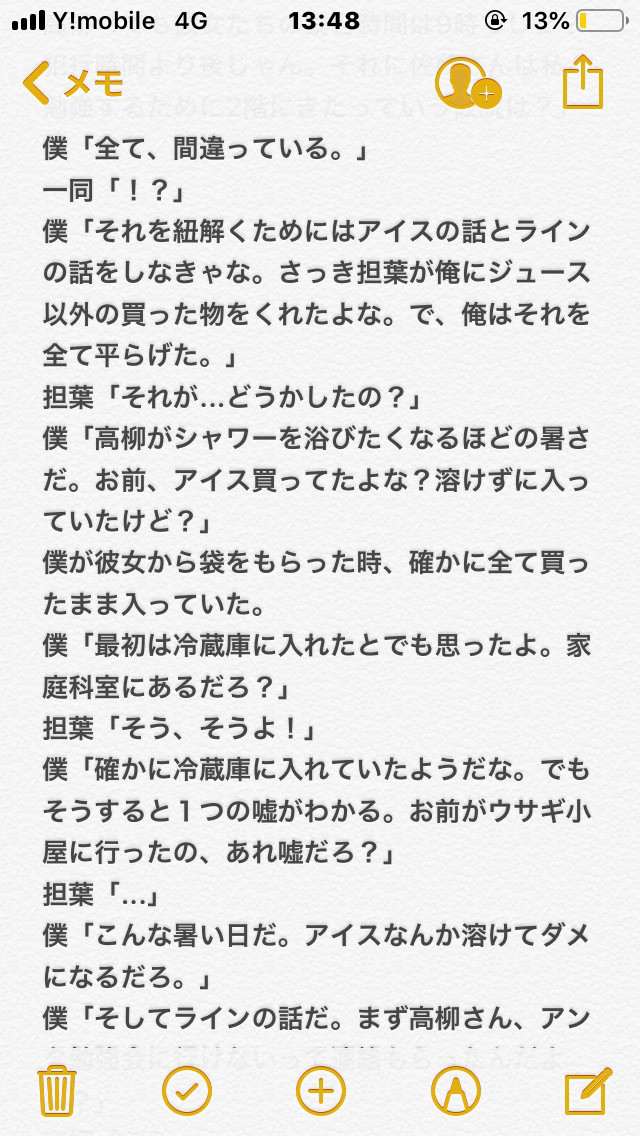The width and height of the screenshot is (640, 1136).
Task: Compose a new note
Action: (588, 1090)
